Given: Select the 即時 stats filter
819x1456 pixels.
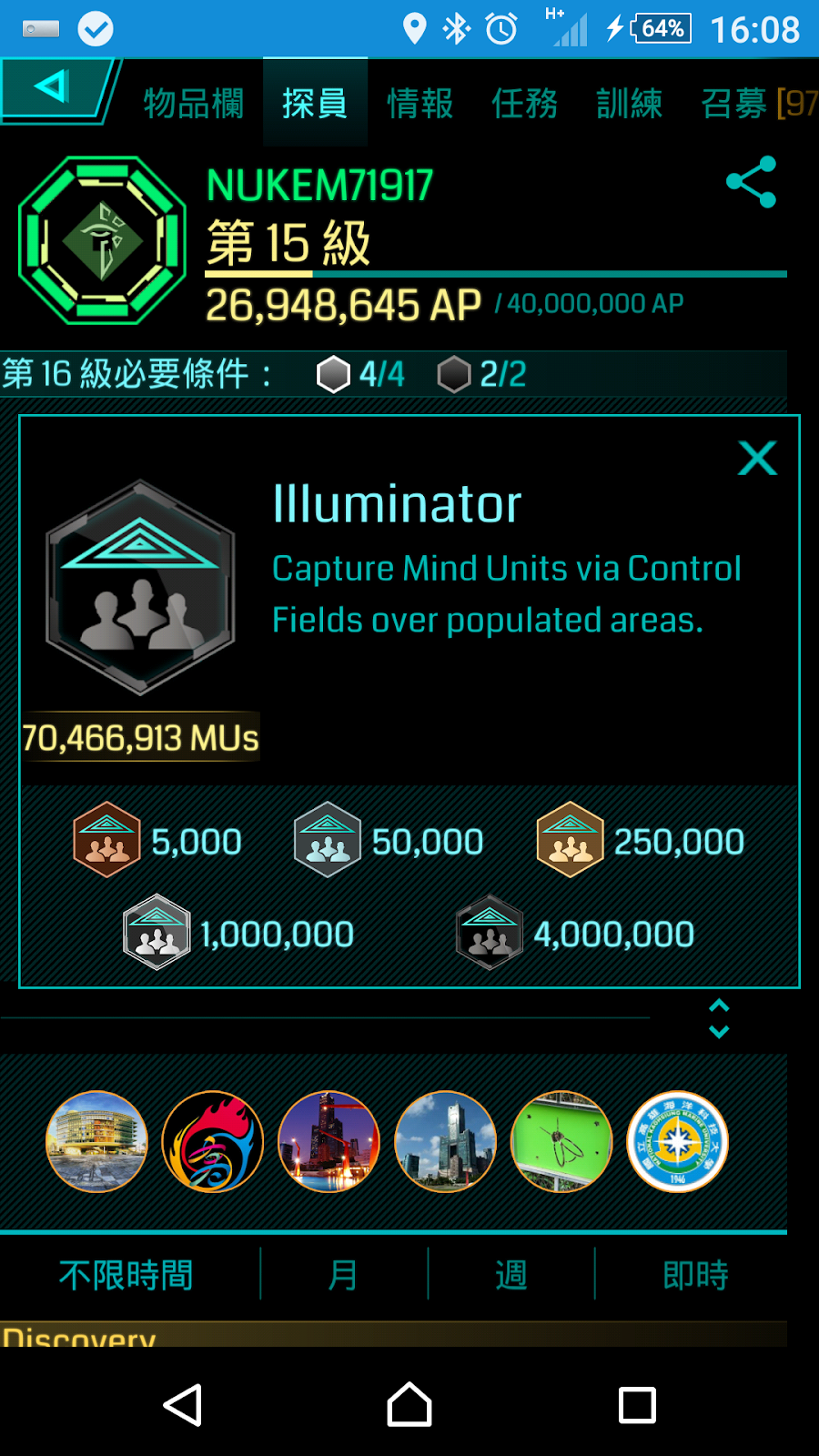Looking at the screenshot, I should pyautogui.click(x=695, y=1274).
